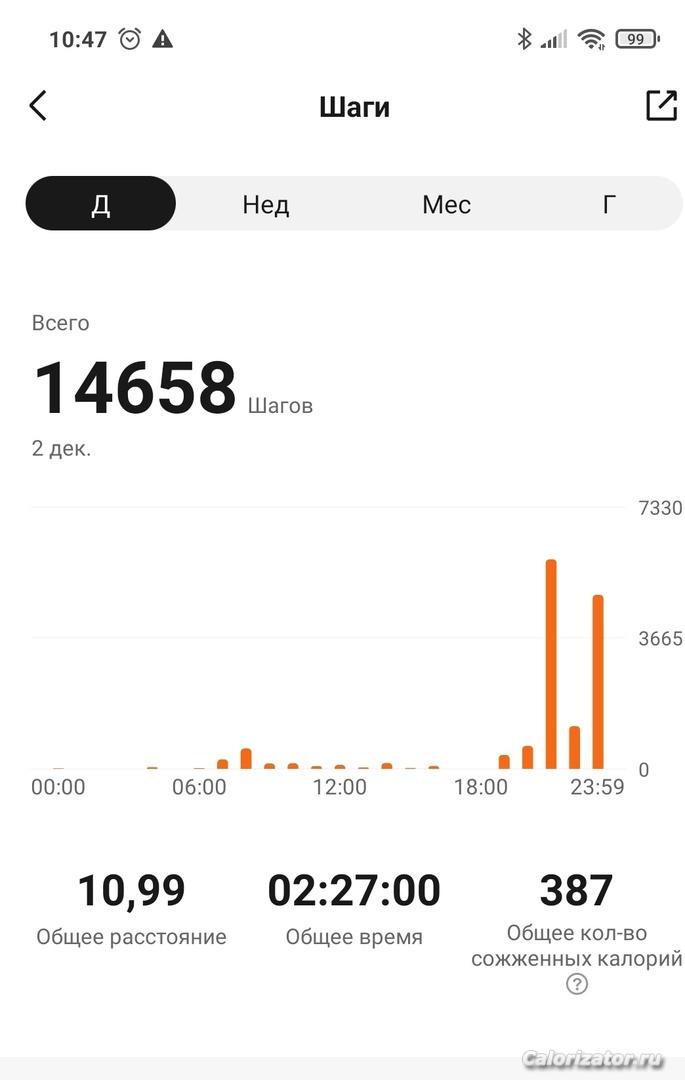The image size is (685, 1080).
Task: Switch to the Нед weekly view
Action: (266, 204)
